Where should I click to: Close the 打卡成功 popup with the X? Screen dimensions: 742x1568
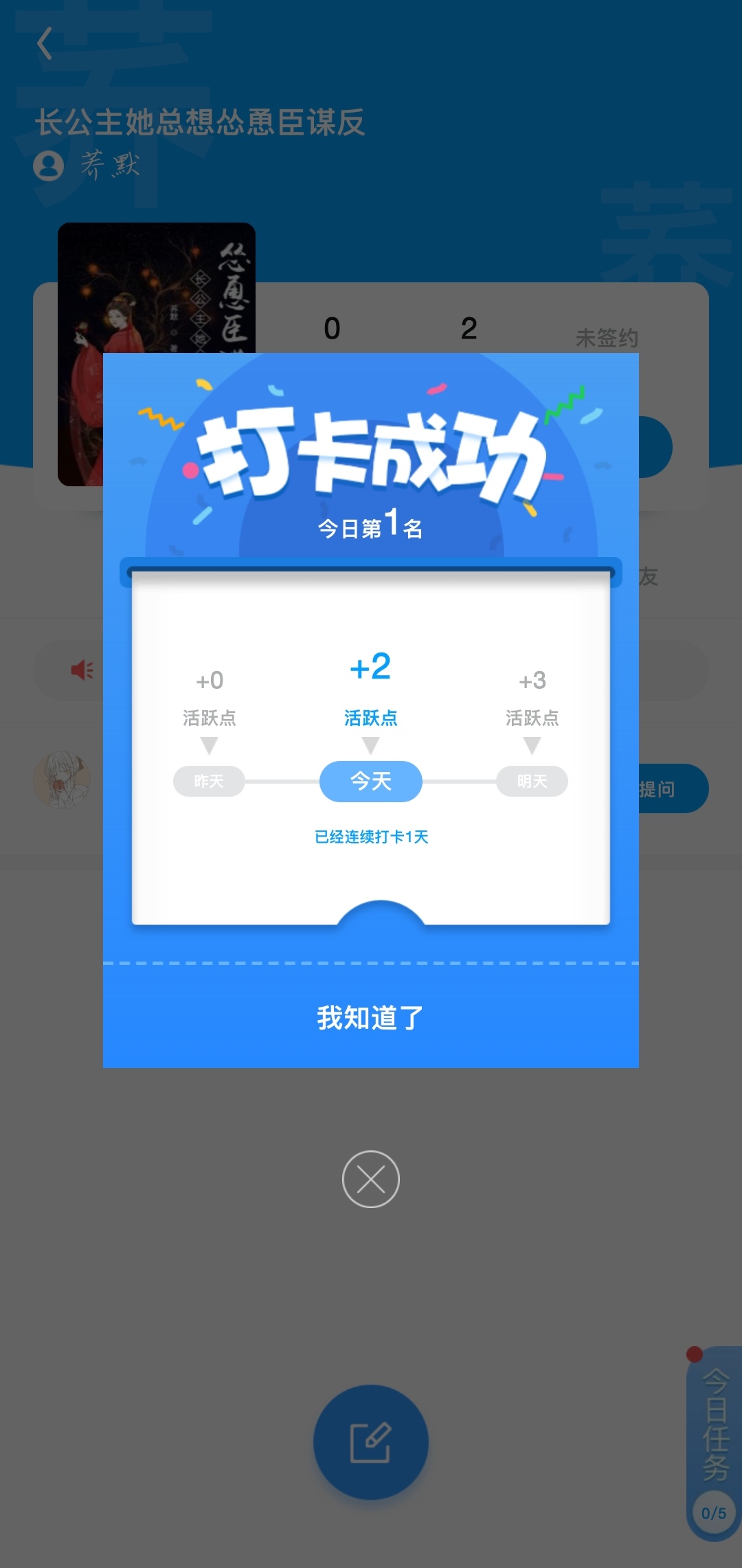[x=371, y=1179]
